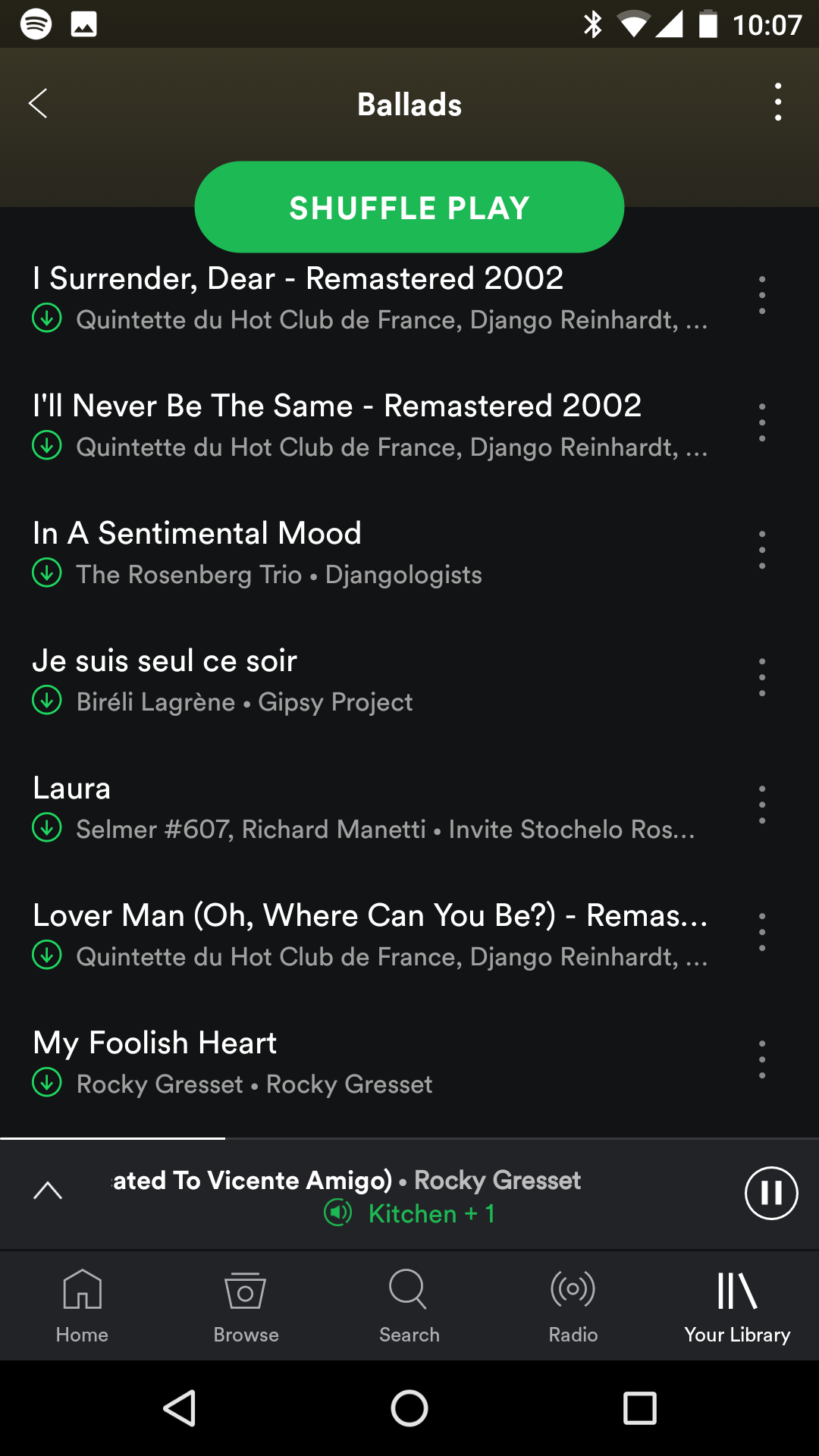The width and height of the screenshot is (819, 1456).
Task: Open options for Laura
Action: [762, 805]
